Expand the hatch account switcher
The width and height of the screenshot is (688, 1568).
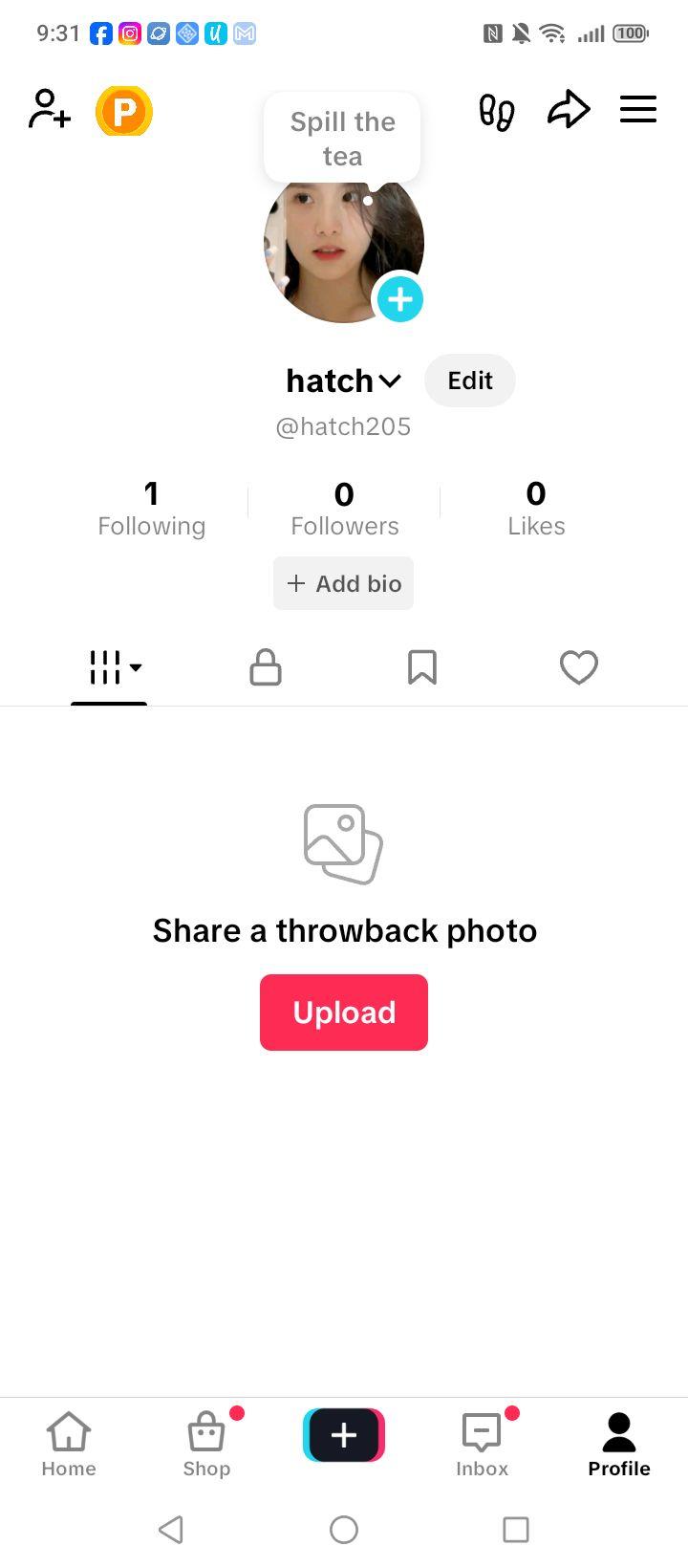(x=343, y=381)
